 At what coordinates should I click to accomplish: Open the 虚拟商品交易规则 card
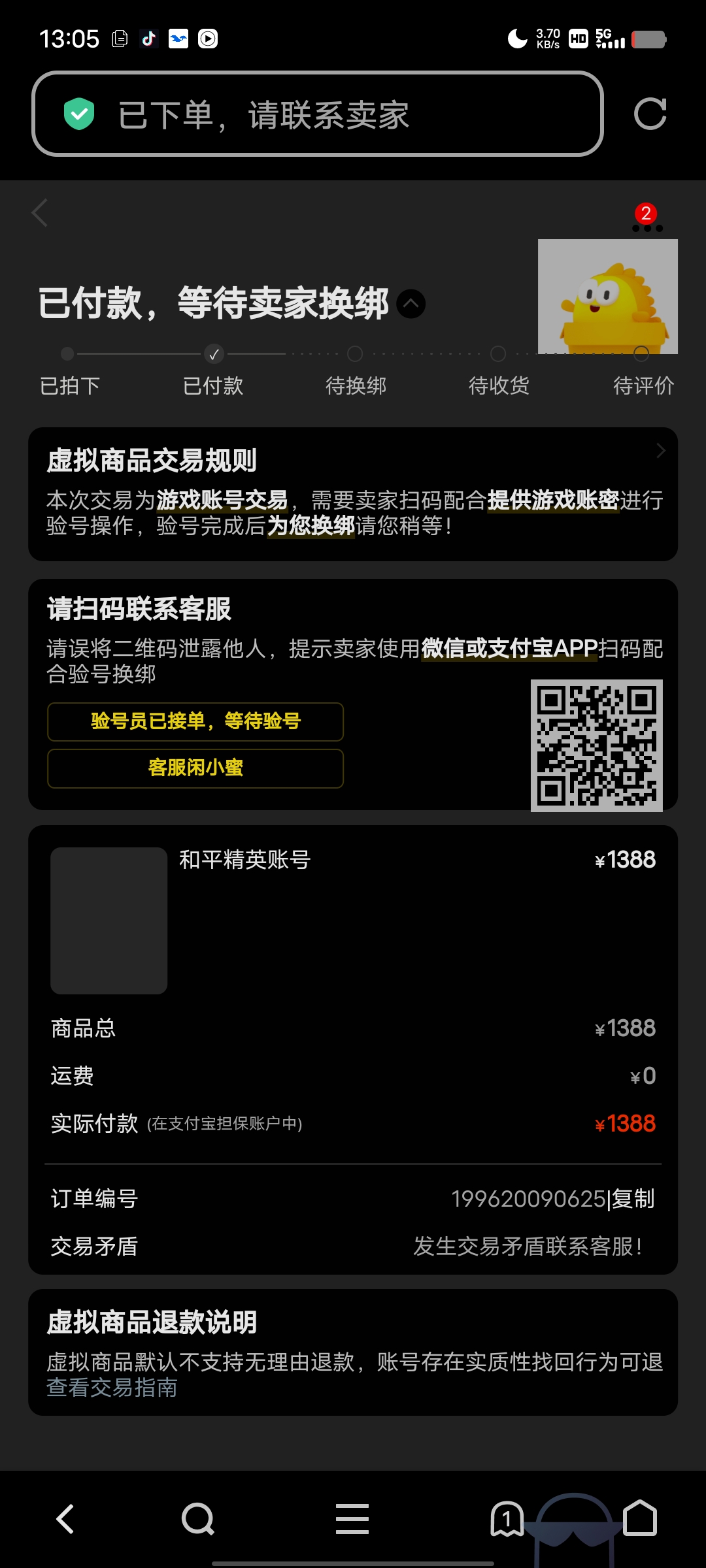pyautogui.click(x=353, y=494)
